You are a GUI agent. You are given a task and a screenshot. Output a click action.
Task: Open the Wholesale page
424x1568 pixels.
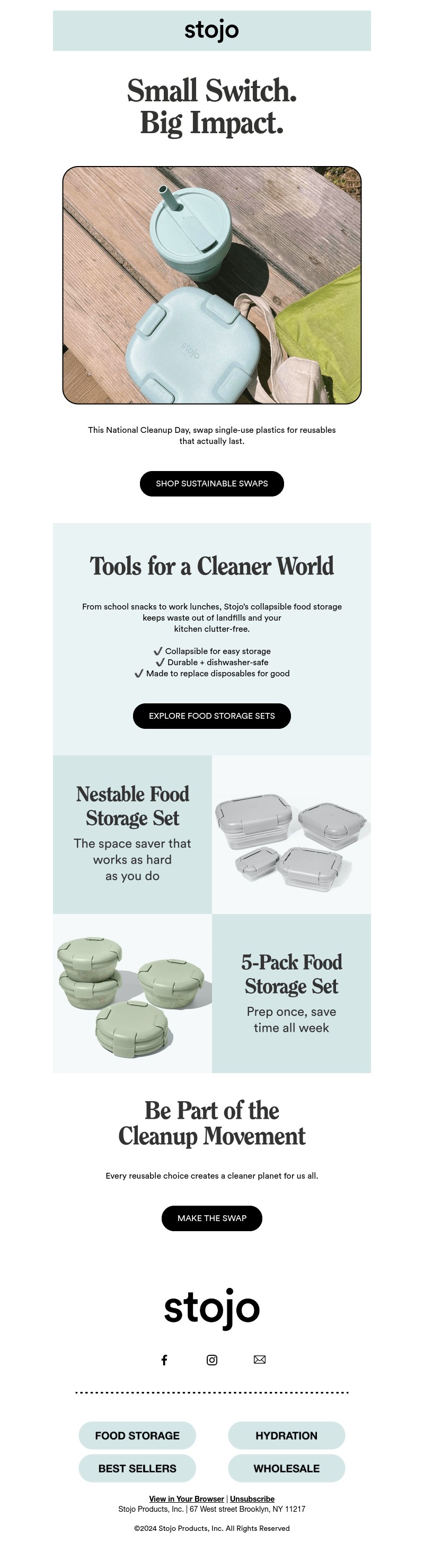pyautogui.click(x=286, y=1468)
